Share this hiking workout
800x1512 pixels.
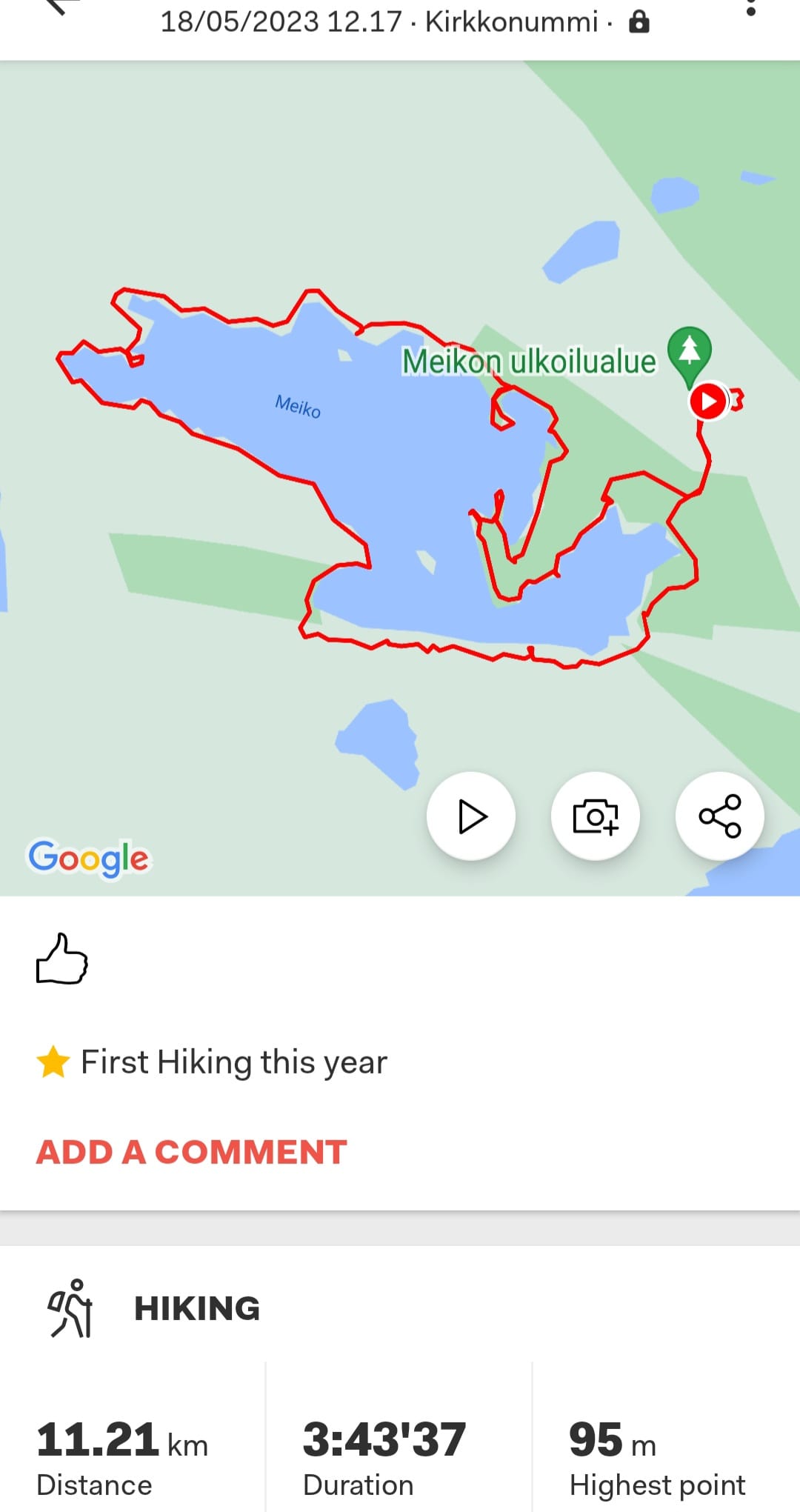[x=720, y=816]
